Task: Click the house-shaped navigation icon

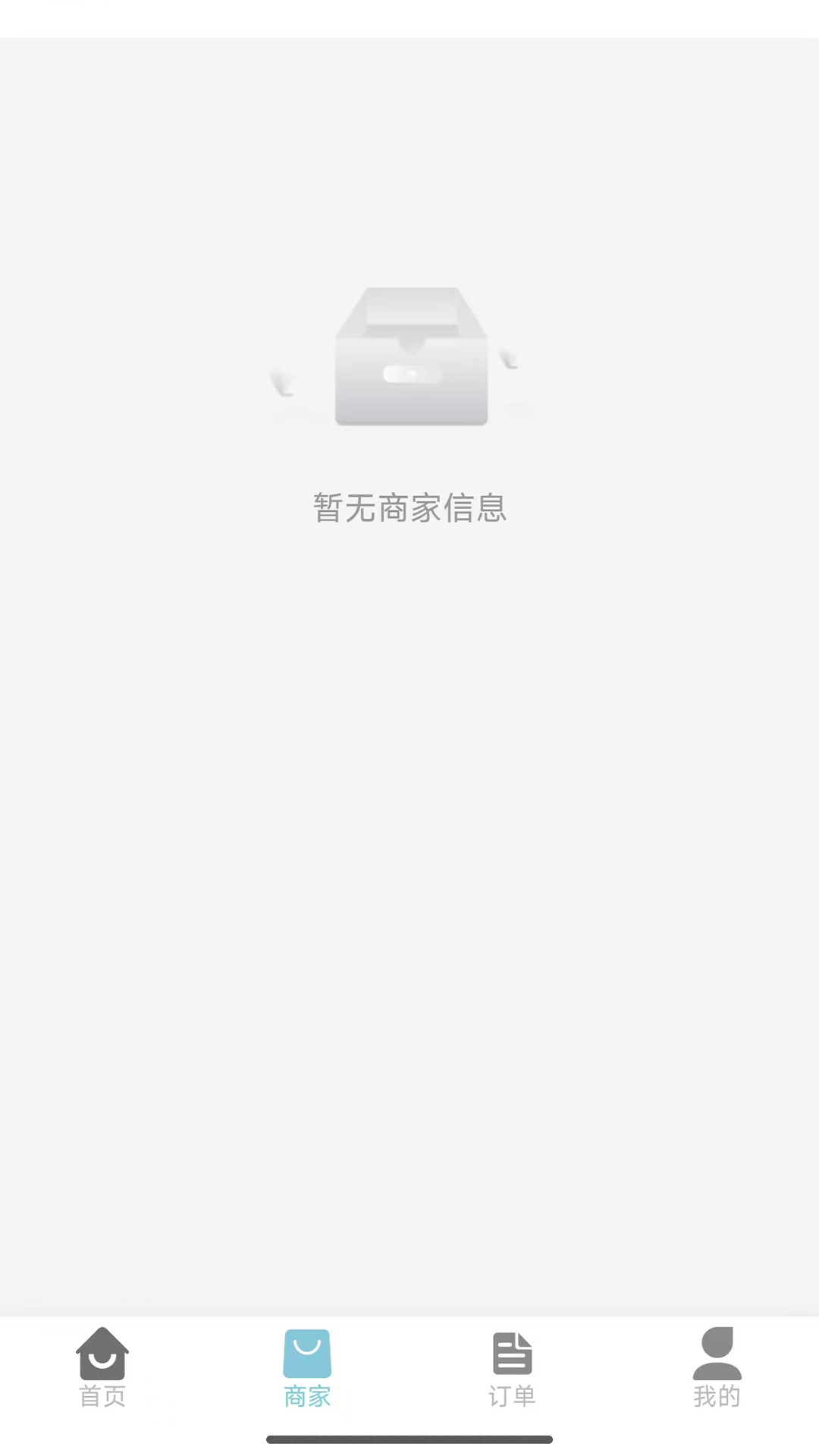Action: click(102, 1354)
